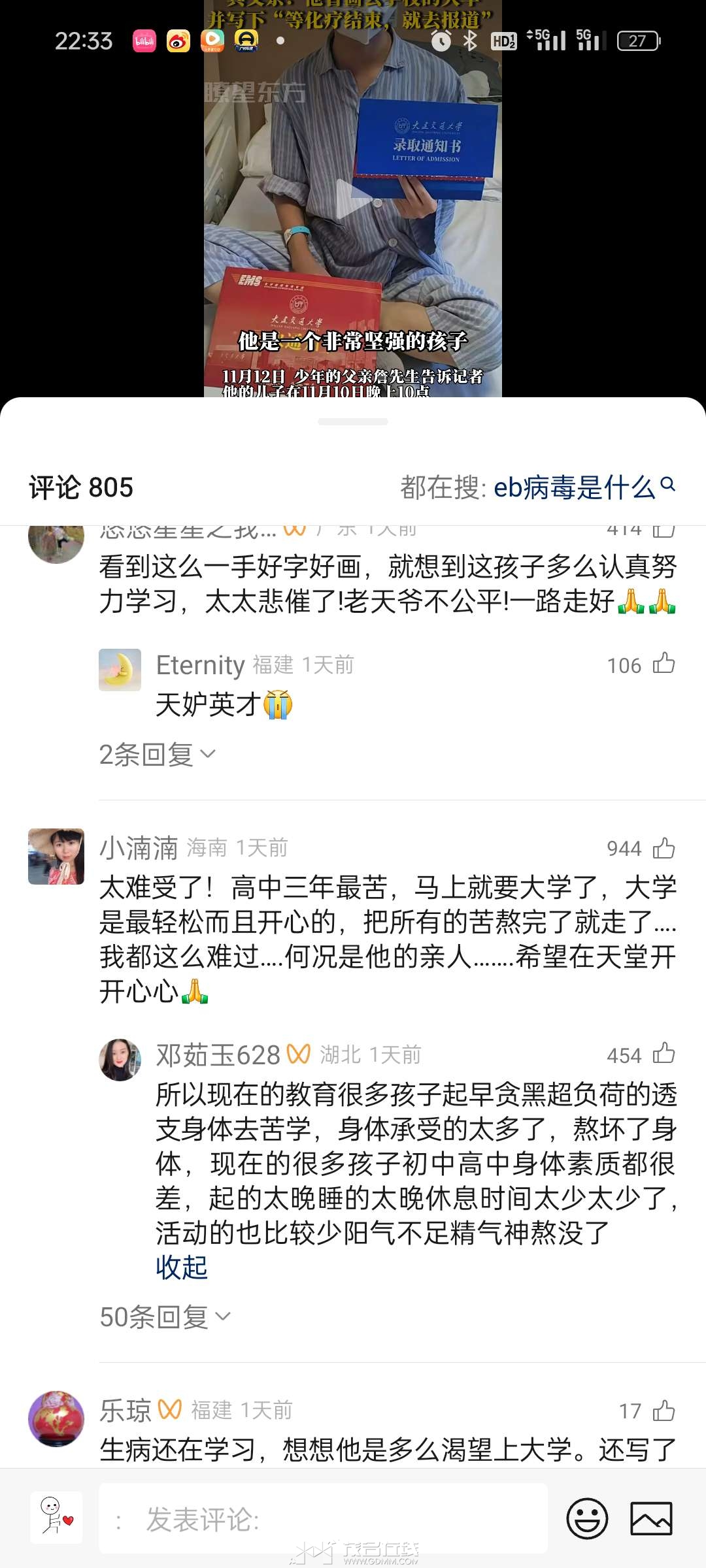Image resolution: width=706 pixels, height=1568 pixels.
Task: Like 小滴滴's comment
Action: click(x=664, y=848)
